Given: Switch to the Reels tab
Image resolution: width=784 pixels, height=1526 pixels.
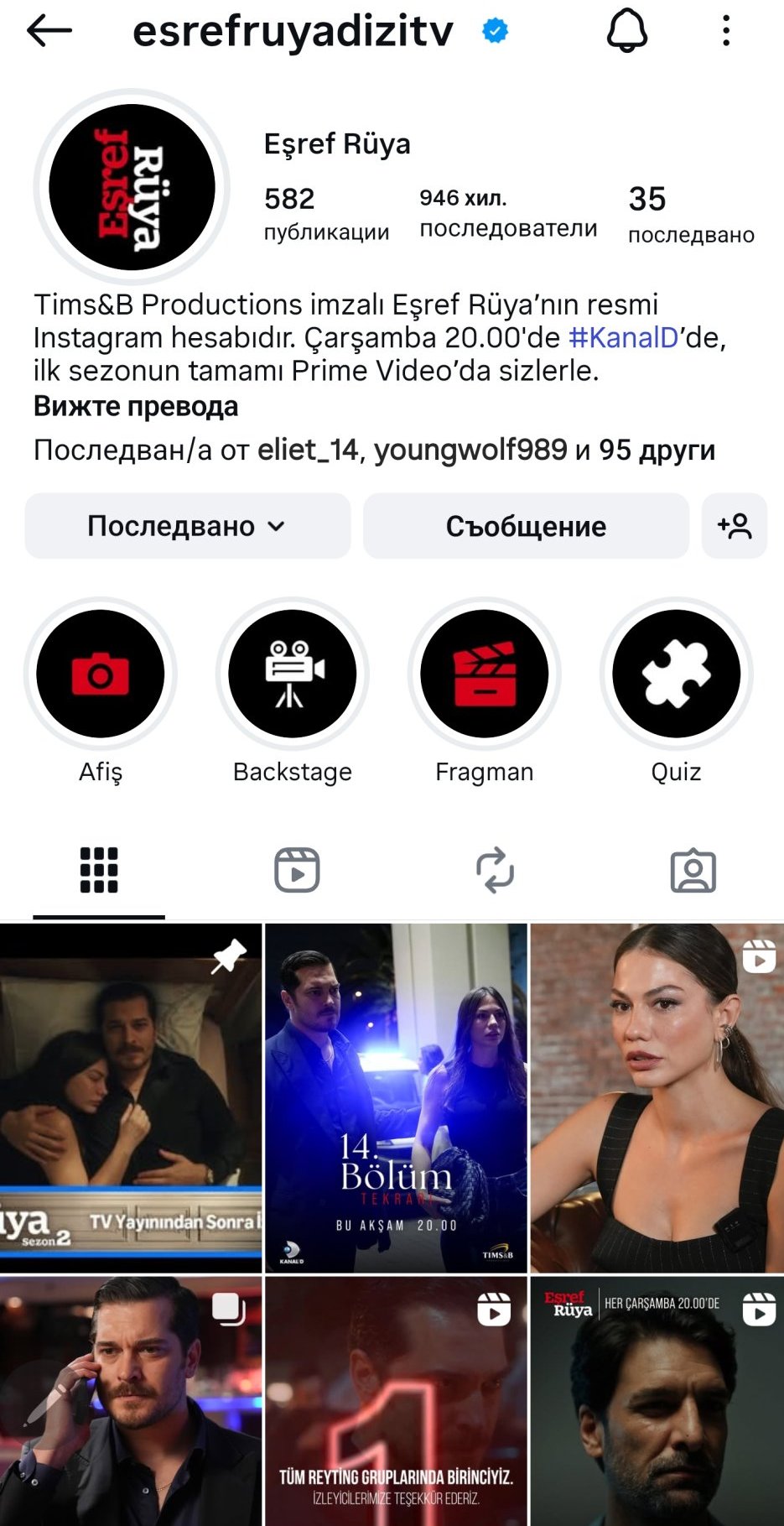Looking at the screenshot, I should point(297,870).
